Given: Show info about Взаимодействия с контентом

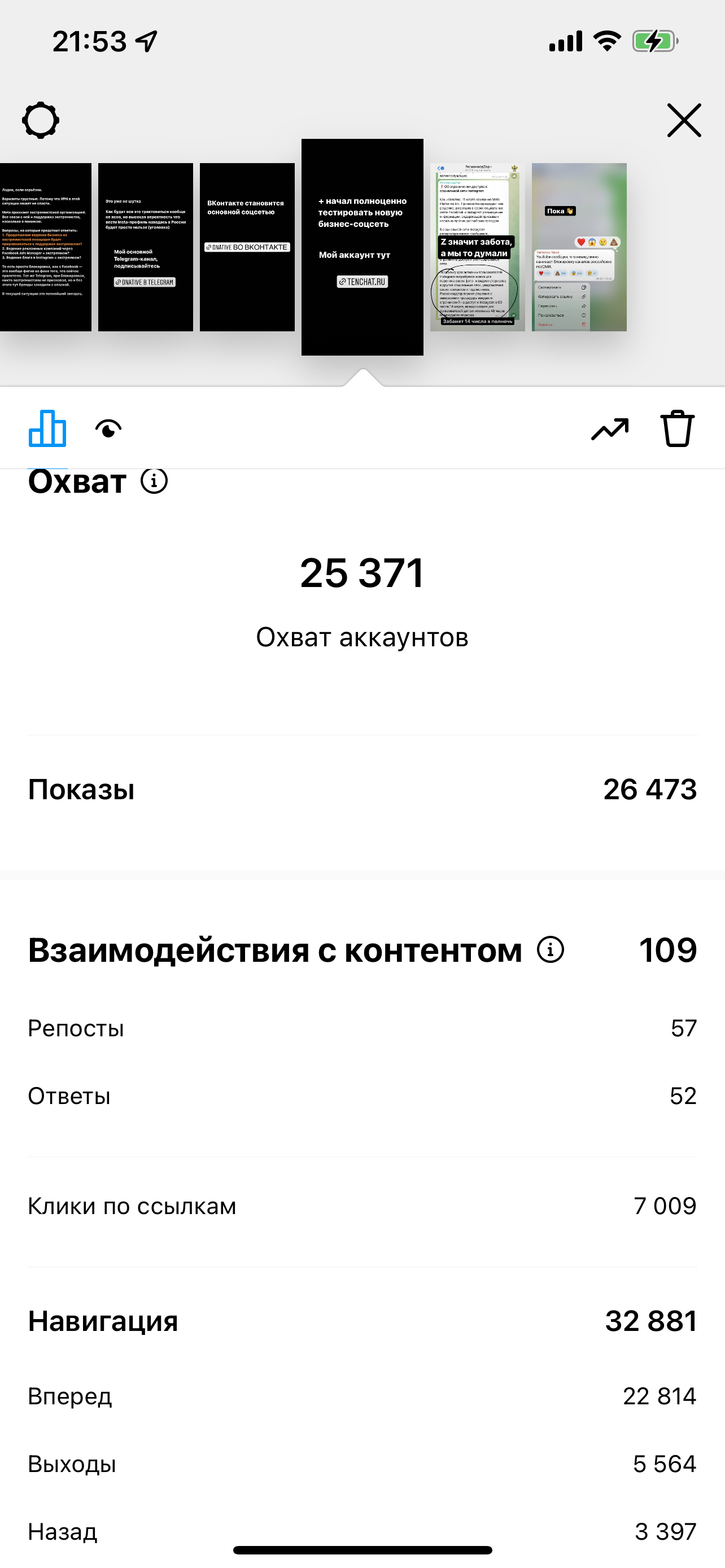Looking at the screenshot, I should [551, 949].
